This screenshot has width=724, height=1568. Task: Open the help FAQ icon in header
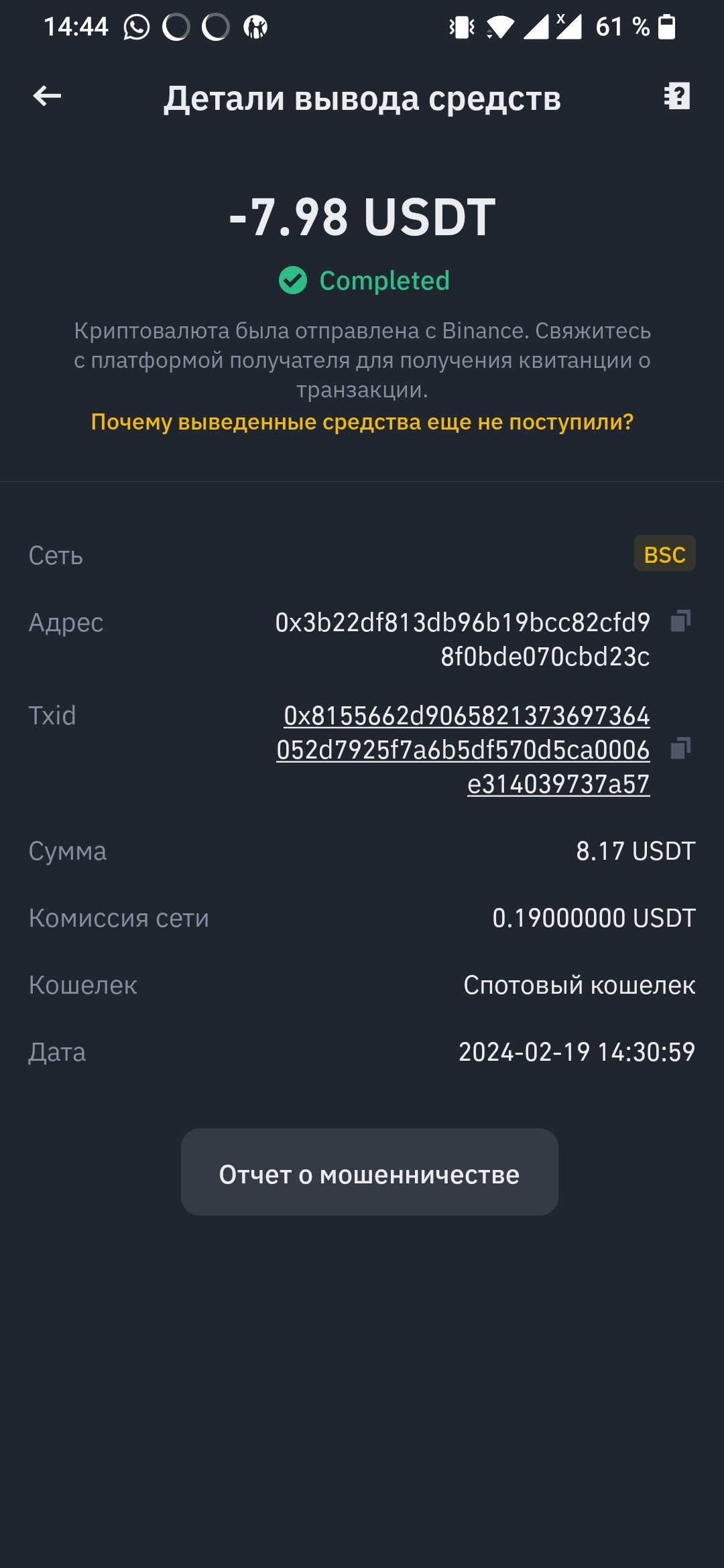(x=677, y=96)
